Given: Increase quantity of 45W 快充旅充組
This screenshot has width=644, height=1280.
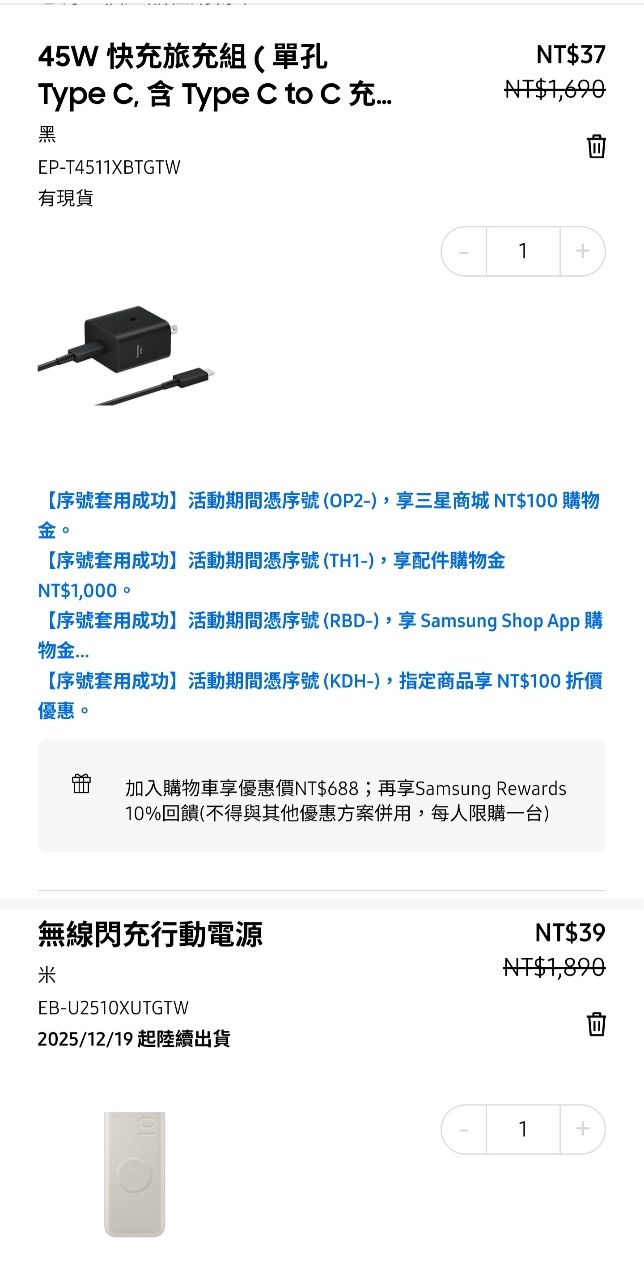Looking at the screenshot, I should [x=582, y=252].
